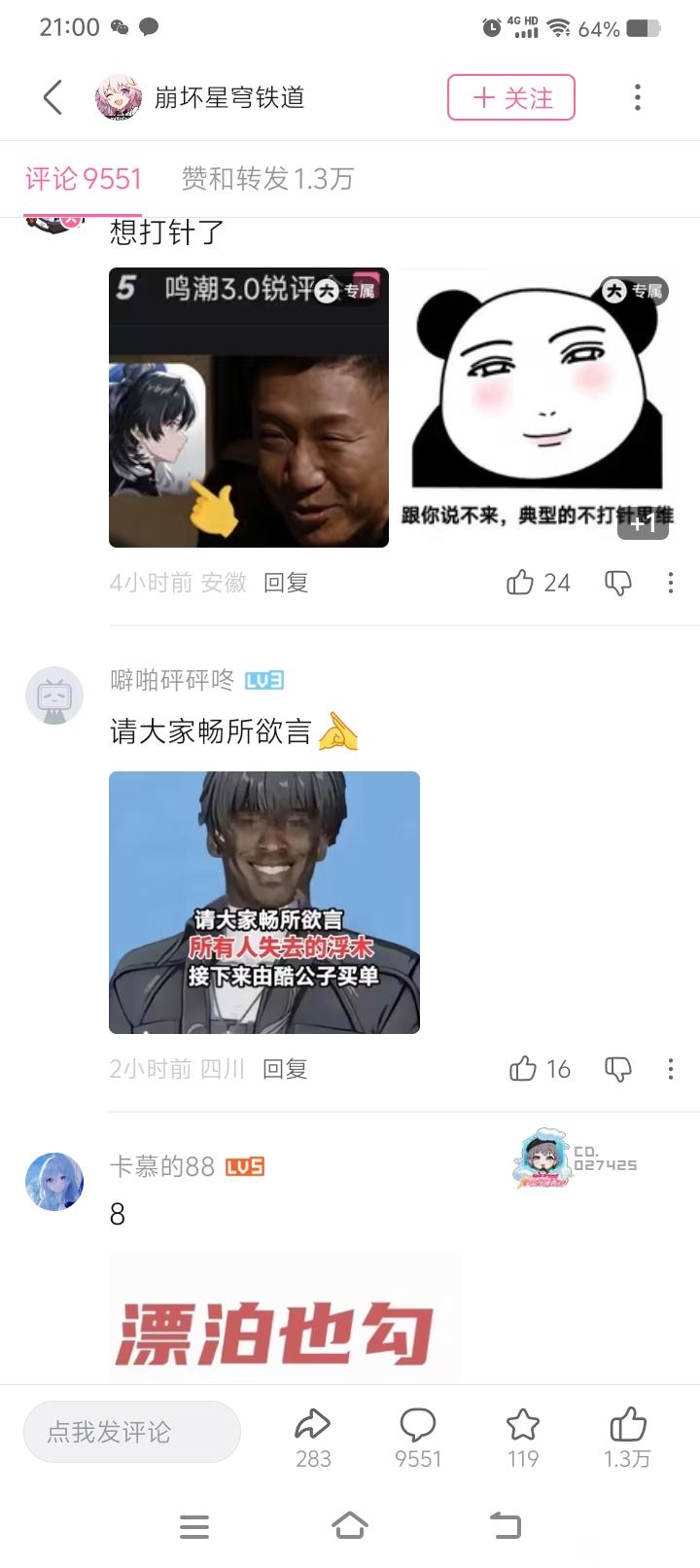The width and height of the screenshot is (700, 1568).
Task: Dislike 噼啪砰砰咚's comment
Action: coord(618,1069)
